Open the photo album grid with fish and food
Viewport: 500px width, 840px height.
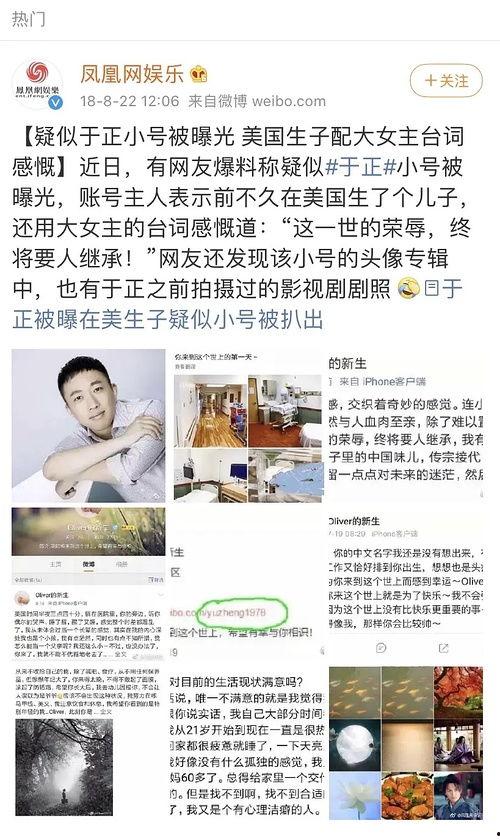[406, 742]
